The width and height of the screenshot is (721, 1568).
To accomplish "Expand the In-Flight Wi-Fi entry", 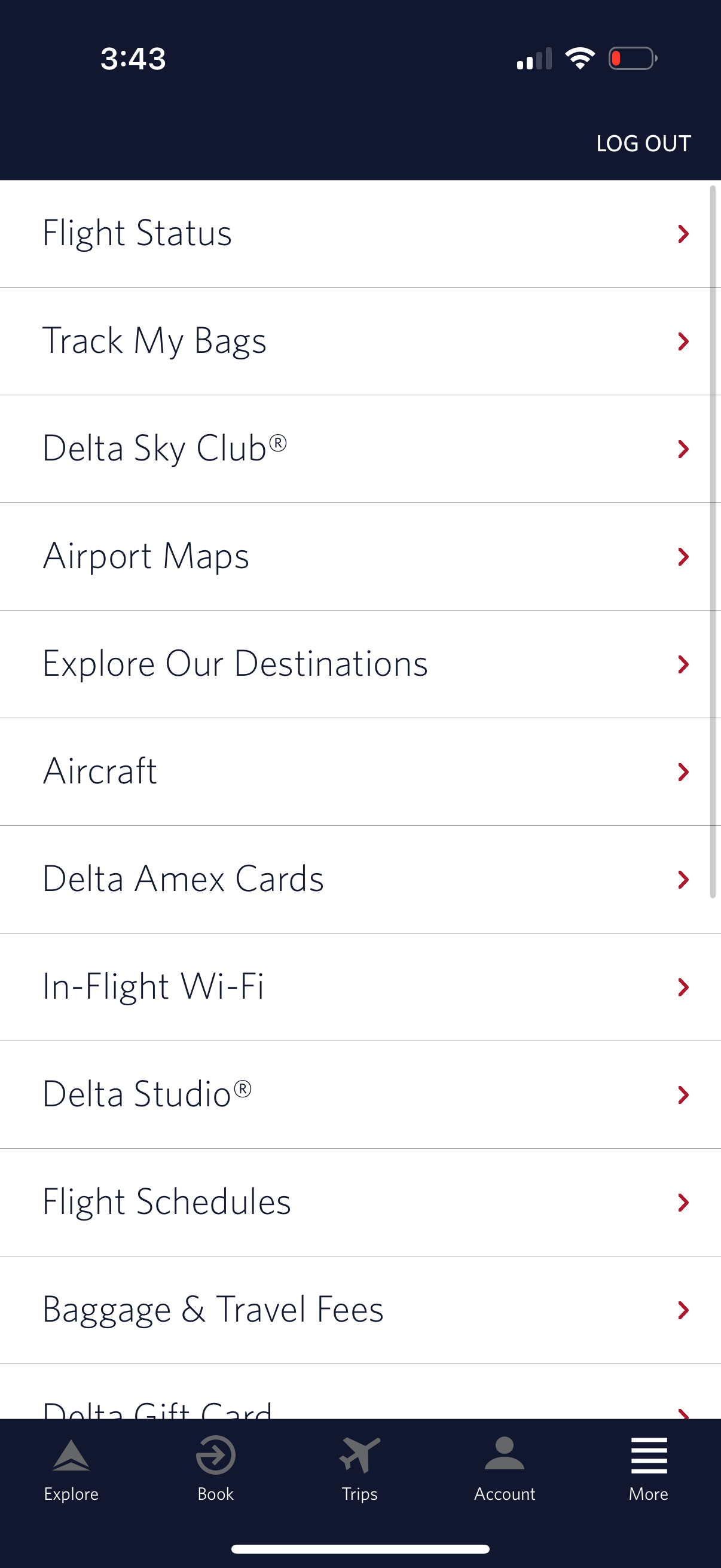I will (360, 987).
